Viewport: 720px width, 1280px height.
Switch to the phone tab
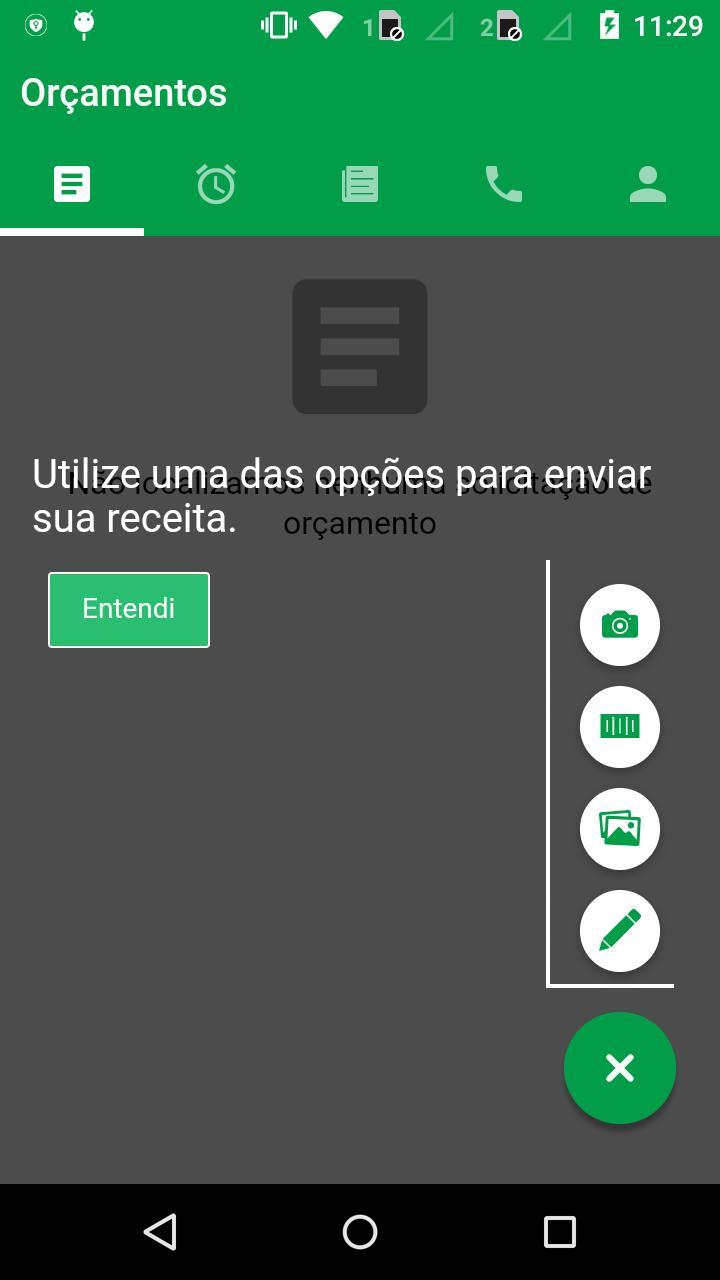click(x=504, y=184)
